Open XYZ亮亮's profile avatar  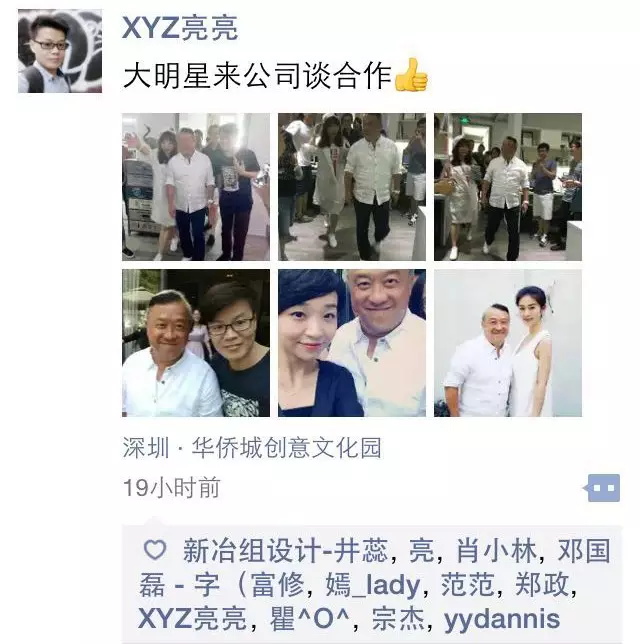click(60, 52)
